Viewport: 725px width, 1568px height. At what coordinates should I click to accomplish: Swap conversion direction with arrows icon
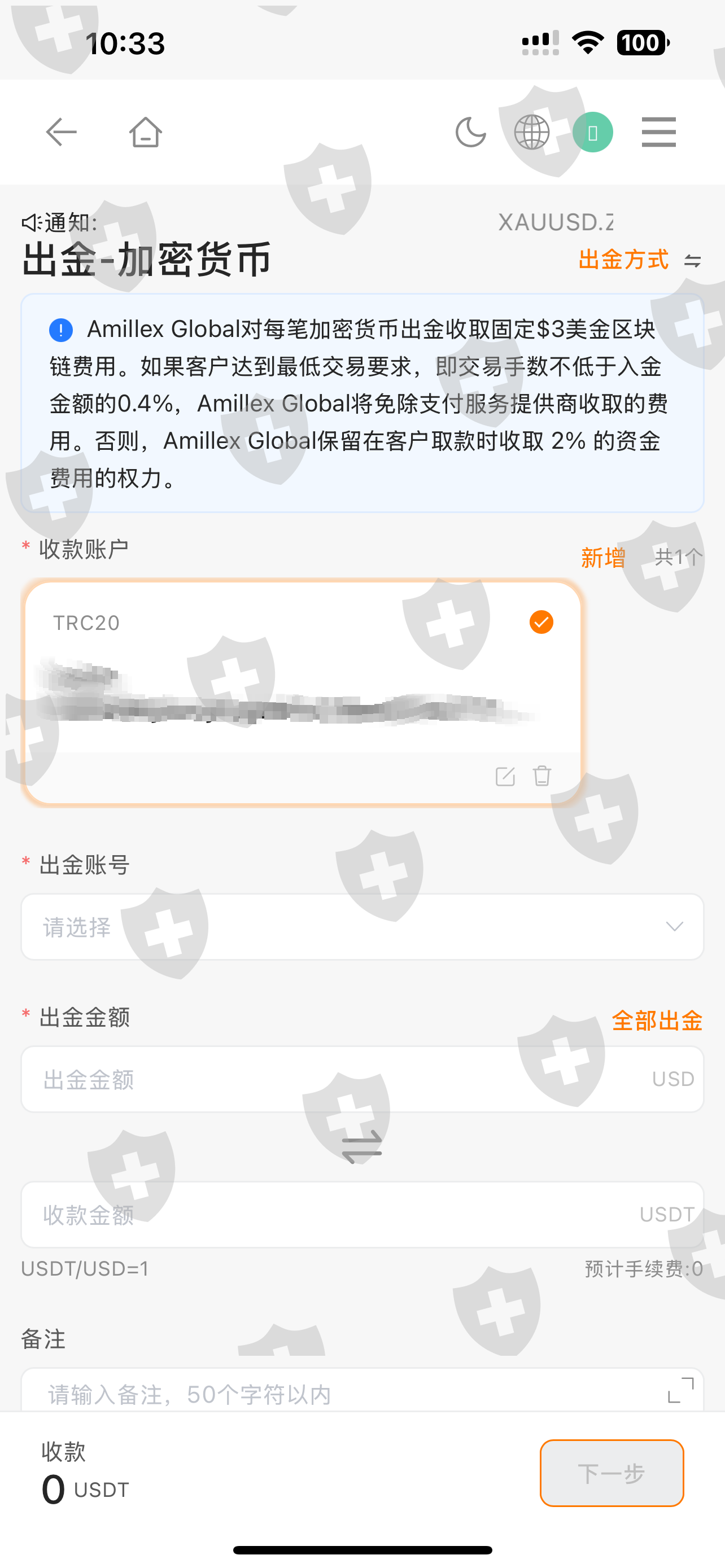tap(361, 1147)
